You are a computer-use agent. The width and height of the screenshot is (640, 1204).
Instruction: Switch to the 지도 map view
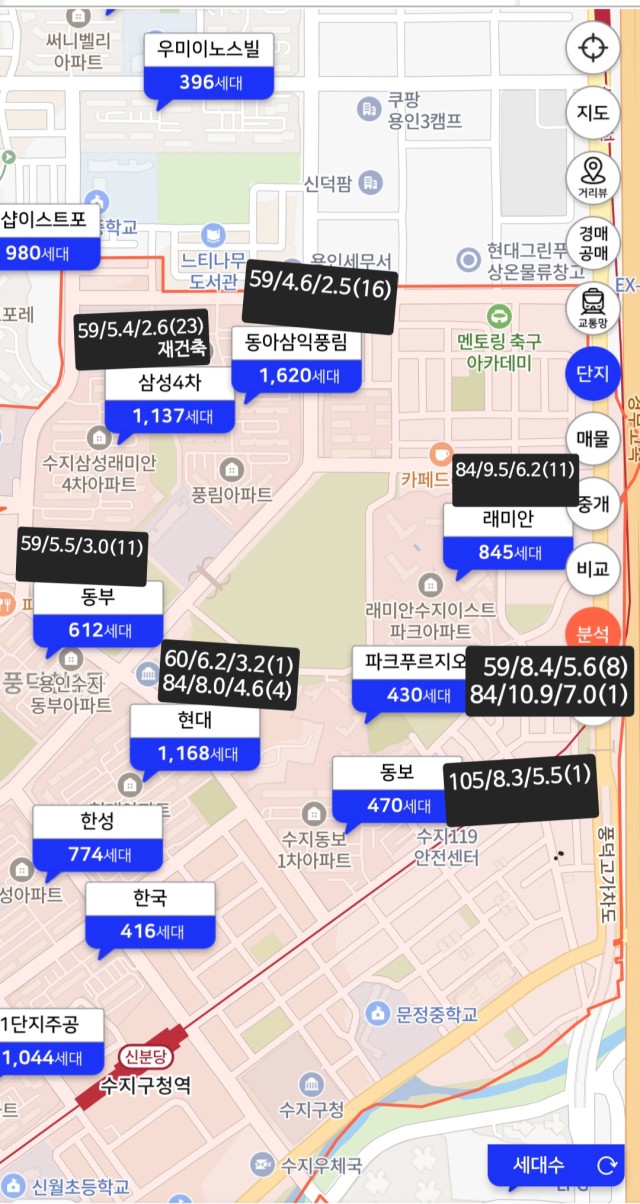pyautogui.click(x=593, y=112)
